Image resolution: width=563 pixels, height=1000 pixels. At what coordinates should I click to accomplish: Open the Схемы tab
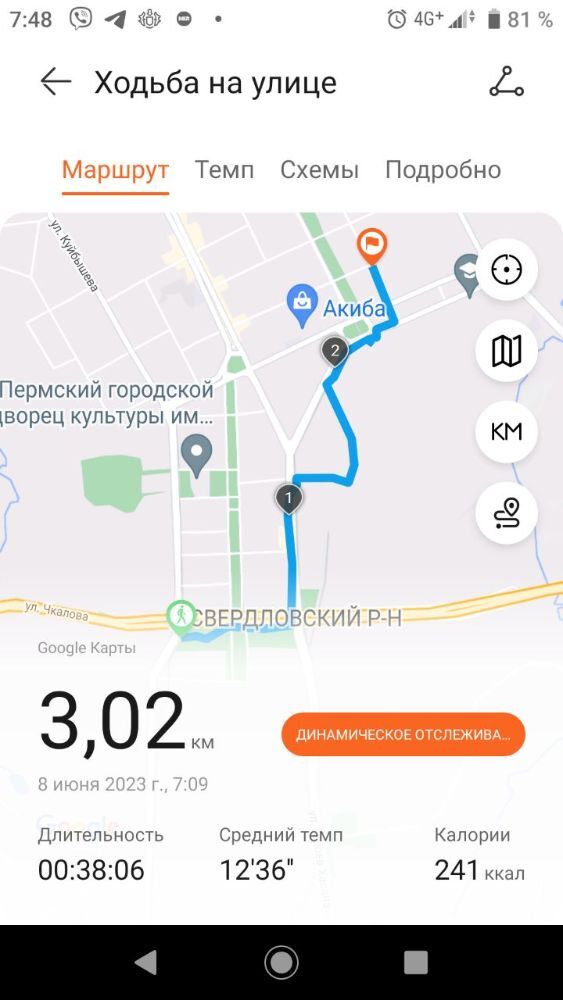point(319,170)
